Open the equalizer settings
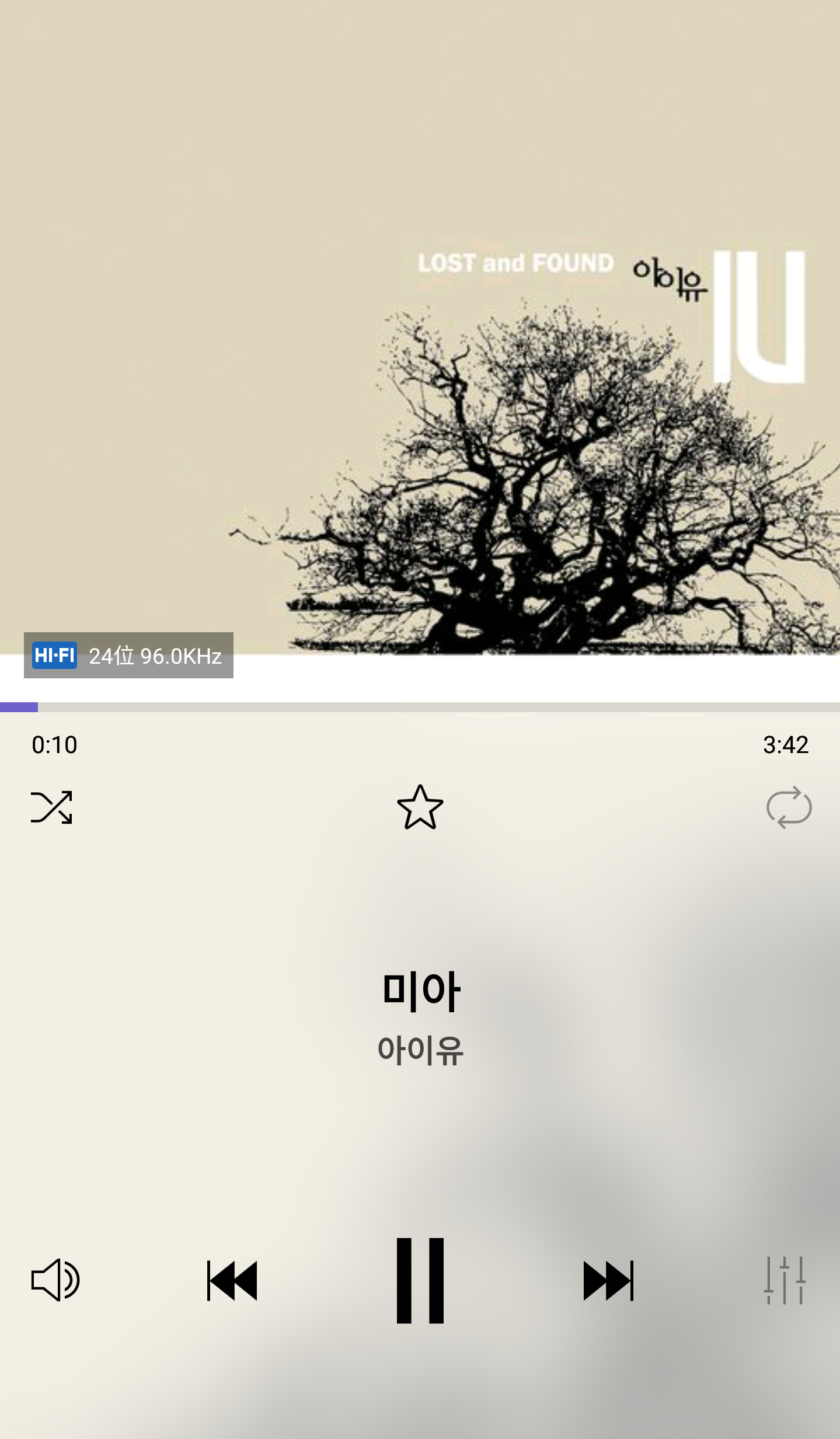This screenshot has width=840, height=1439. click(785, 1280)
